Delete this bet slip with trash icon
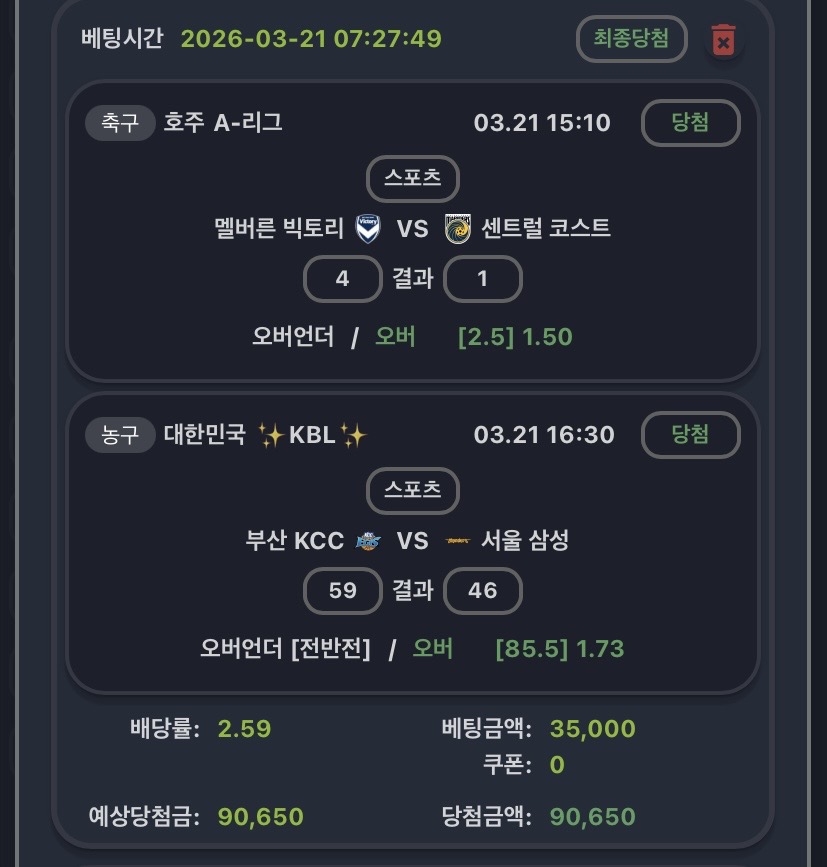827x867 pixels. pos(723,41)
